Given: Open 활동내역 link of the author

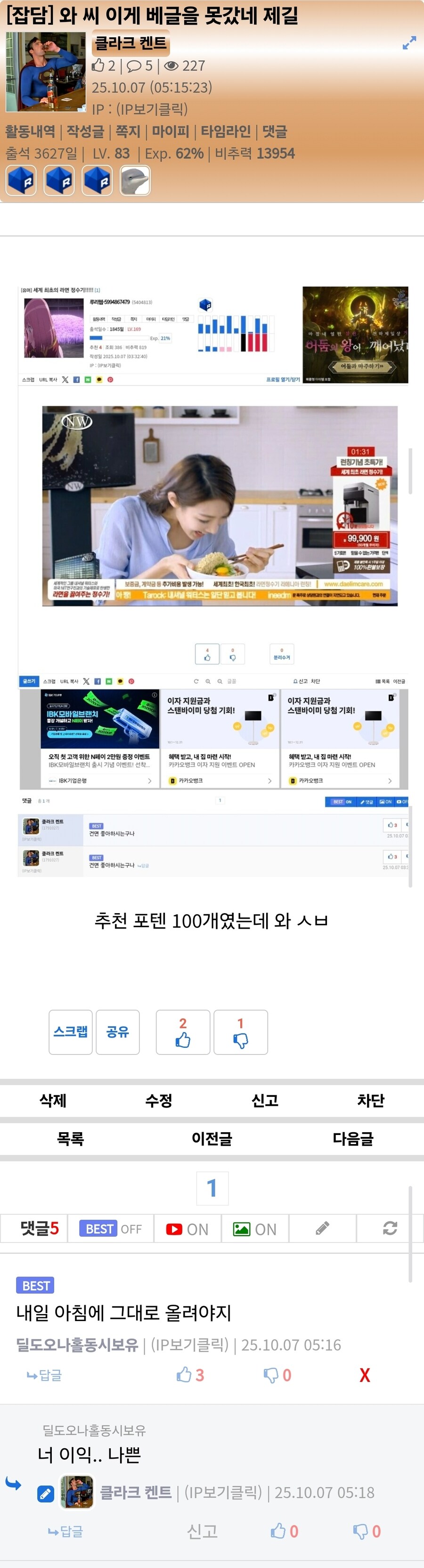Looking at the screenshot, I should coord(30,131).
